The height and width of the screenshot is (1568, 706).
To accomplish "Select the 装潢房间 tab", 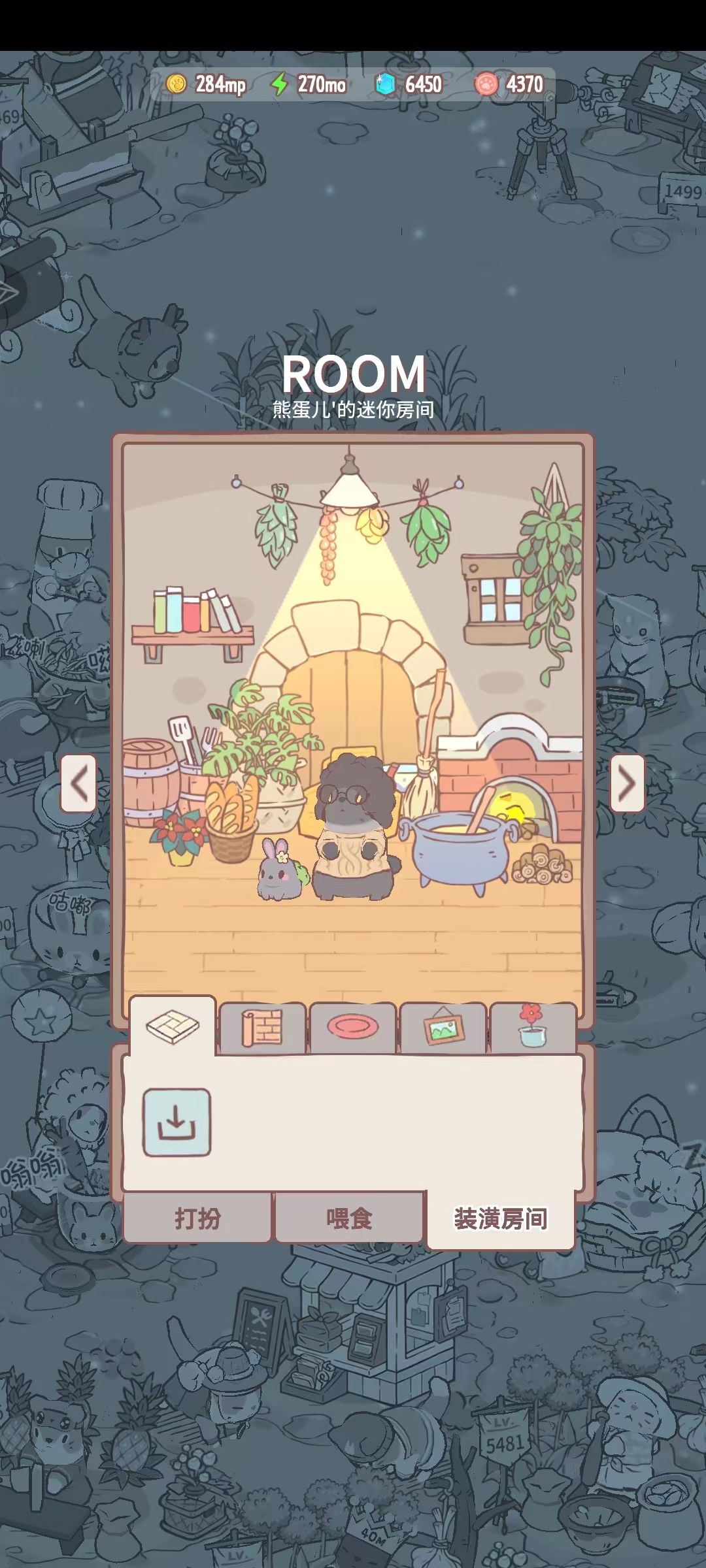I will point(501,1219).
